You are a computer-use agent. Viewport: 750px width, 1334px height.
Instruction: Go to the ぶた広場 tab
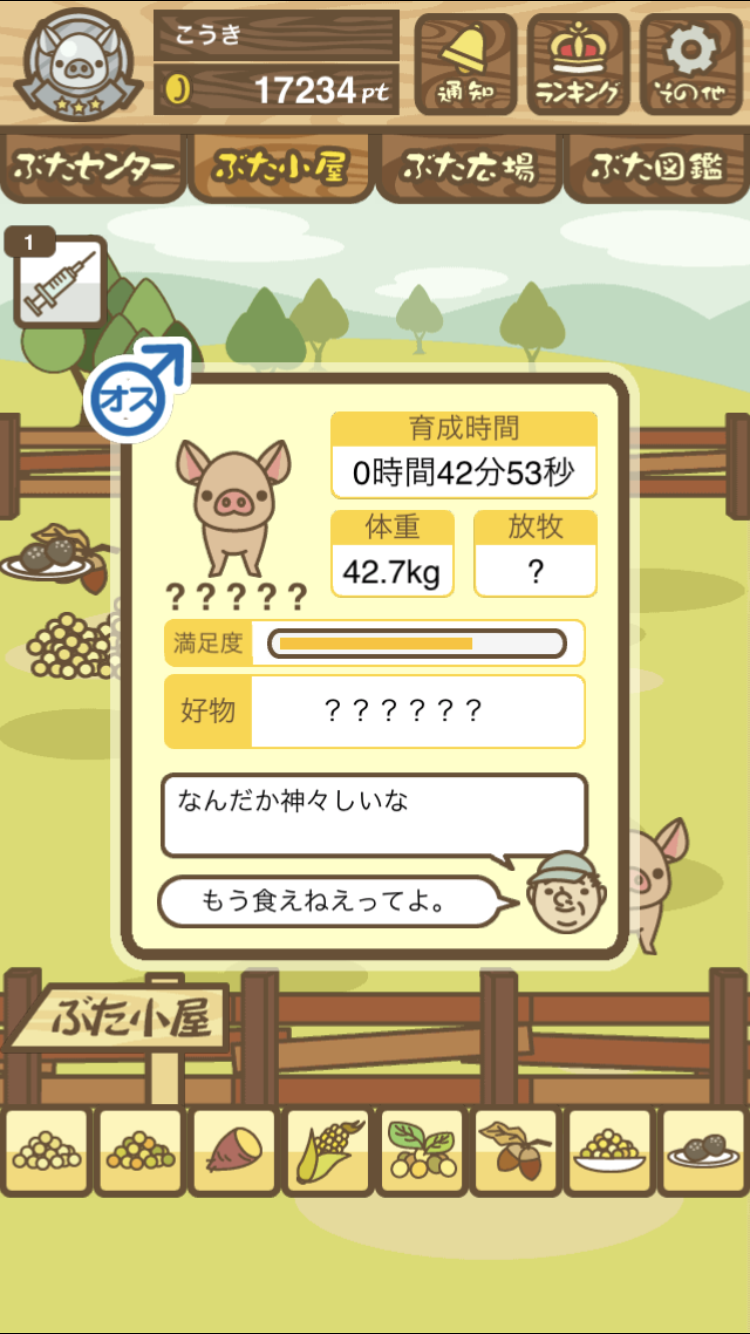pyautogui.click(x=468, y=167)
